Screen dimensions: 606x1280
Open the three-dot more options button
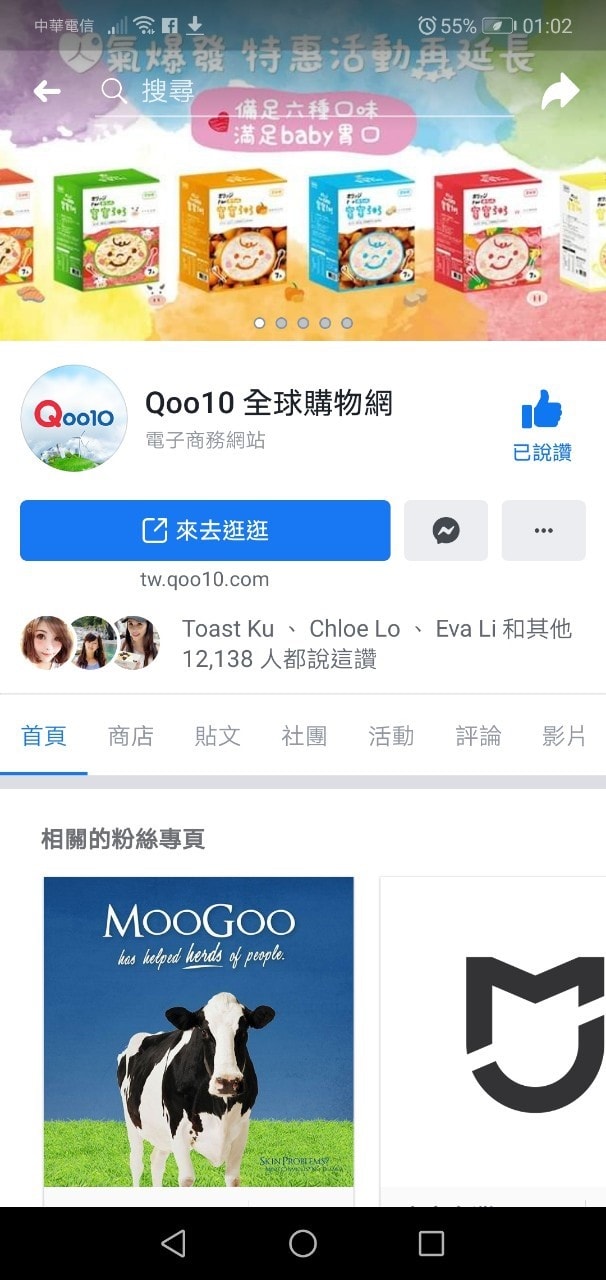543,530
